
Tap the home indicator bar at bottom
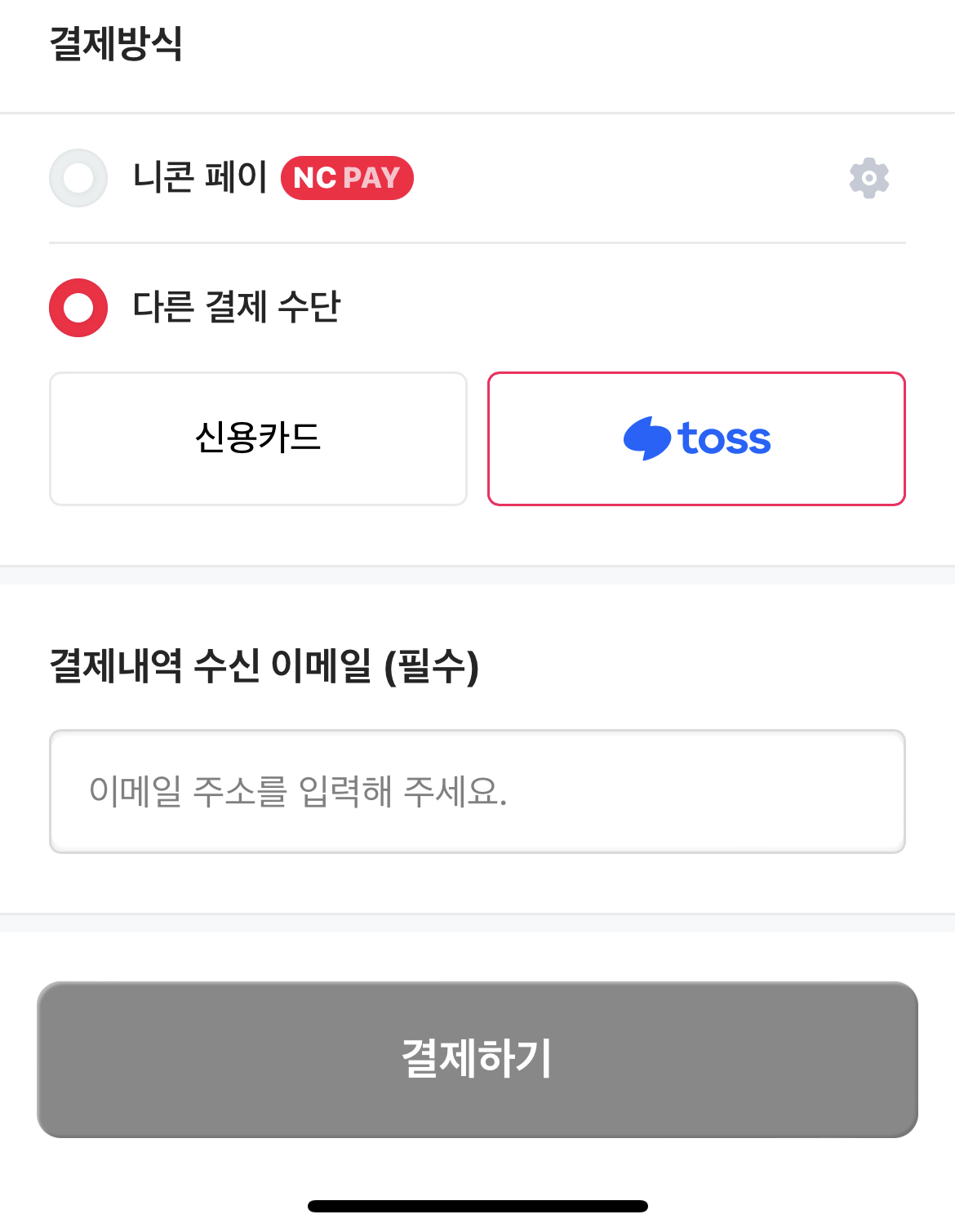pos(477,1204)
